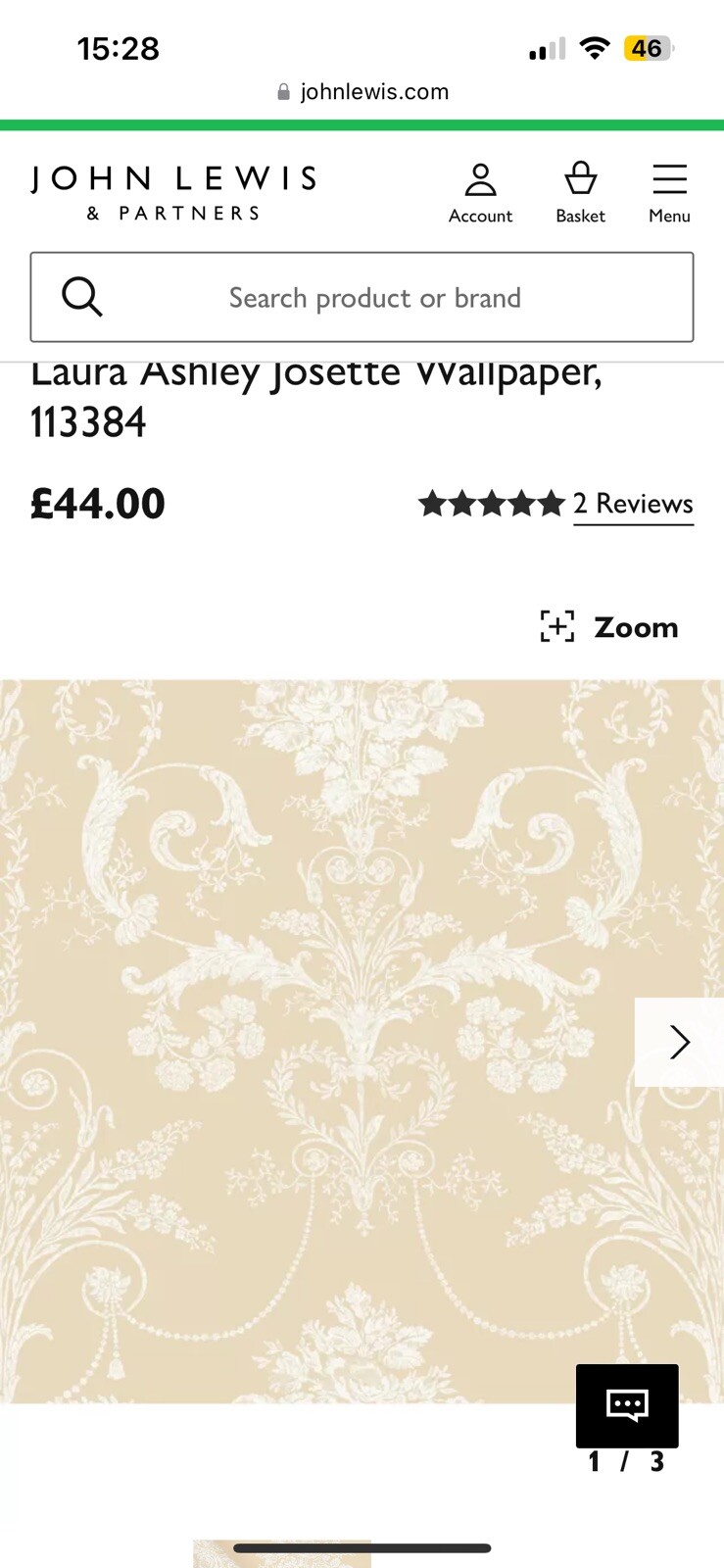Click the five-star rating display

(x=493, y=503)
